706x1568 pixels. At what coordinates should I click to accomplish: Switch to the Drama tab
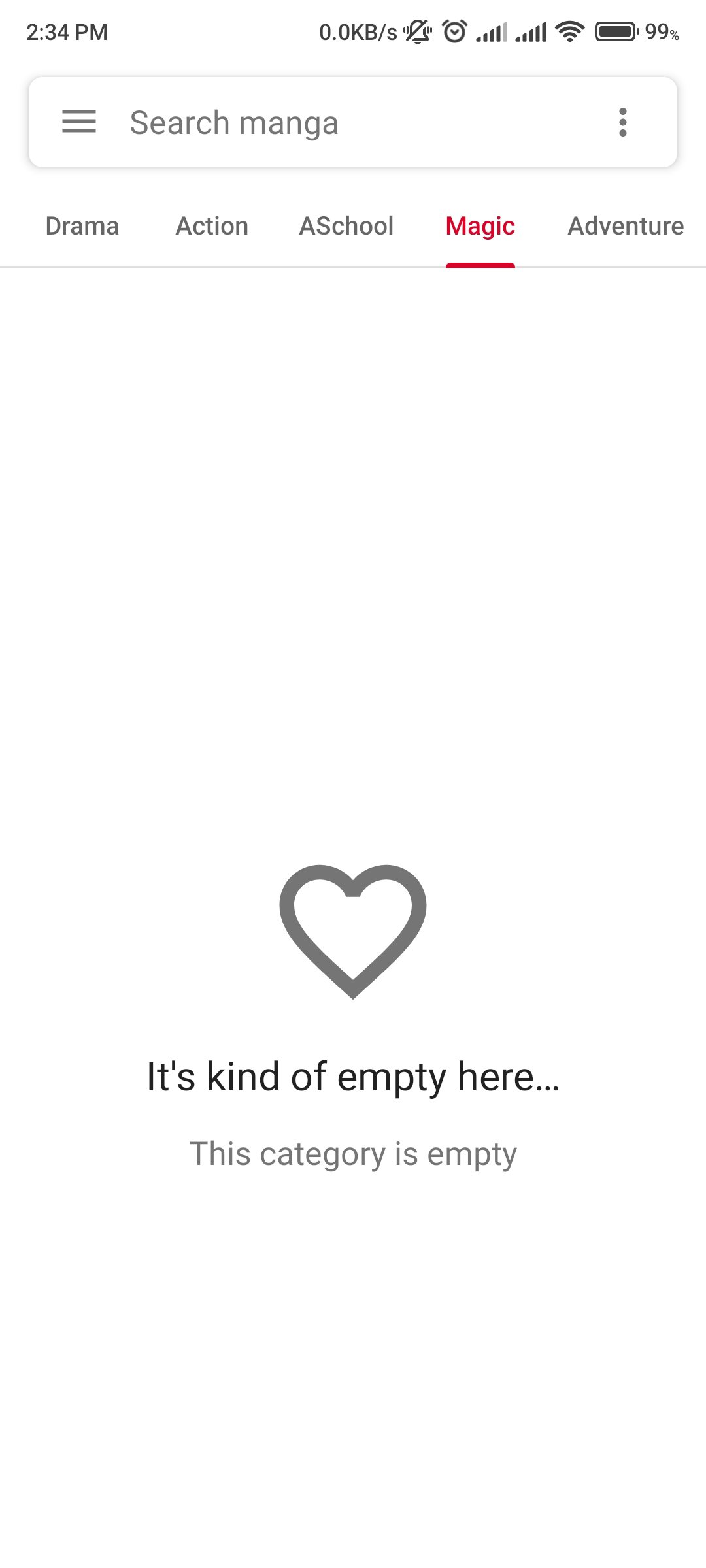coord(82,226)
